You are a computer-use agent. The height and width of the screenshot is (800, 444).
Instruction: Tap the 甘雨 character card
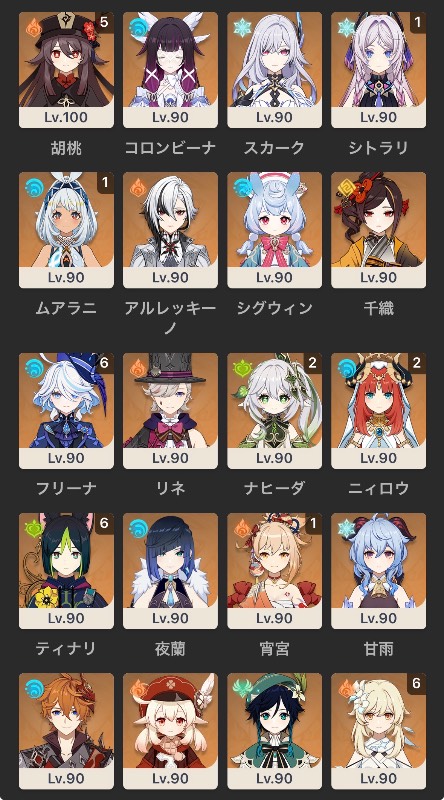(379, 571)
